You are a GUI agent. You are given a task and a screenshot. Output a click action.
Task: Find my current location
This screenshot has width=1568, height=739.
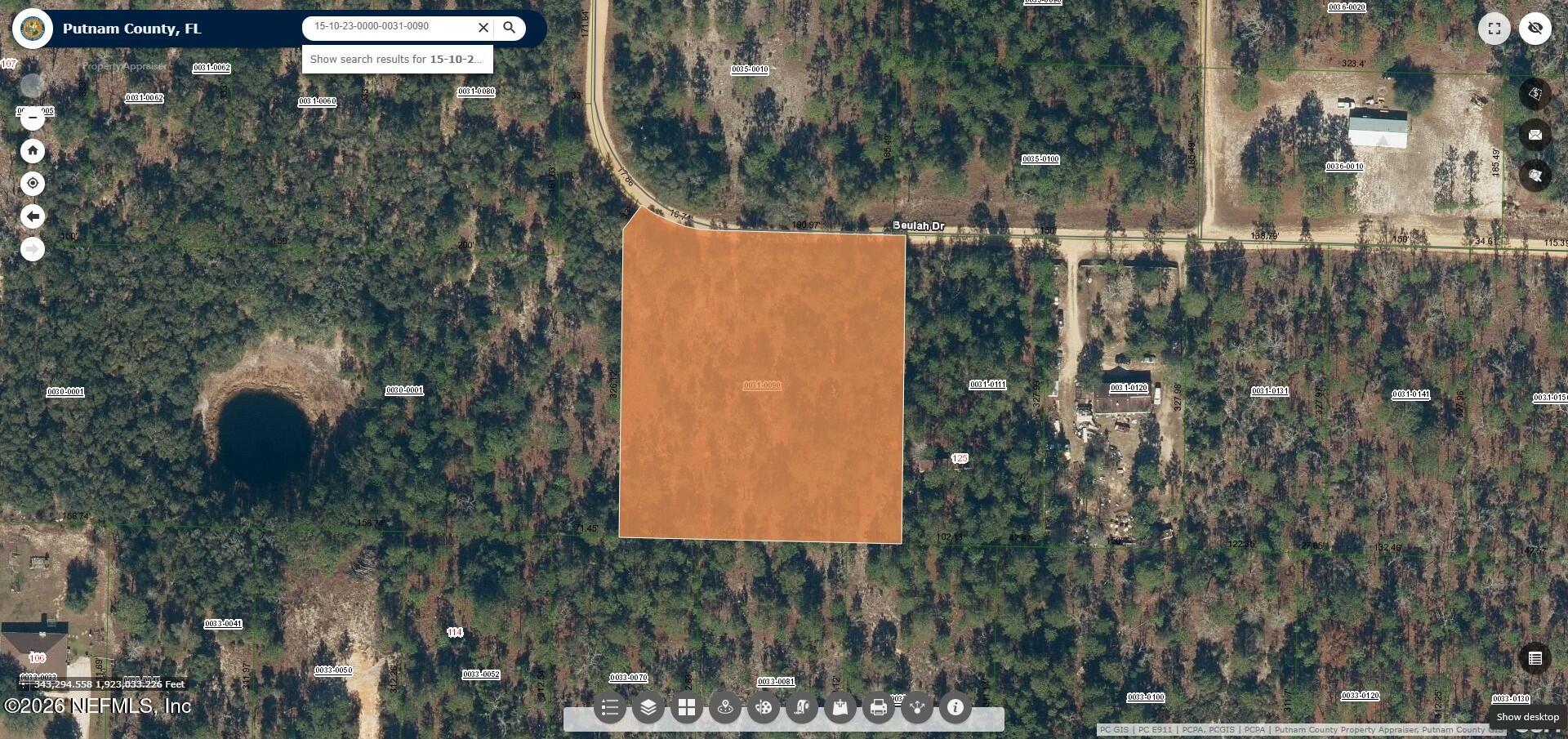pos(33,184)
